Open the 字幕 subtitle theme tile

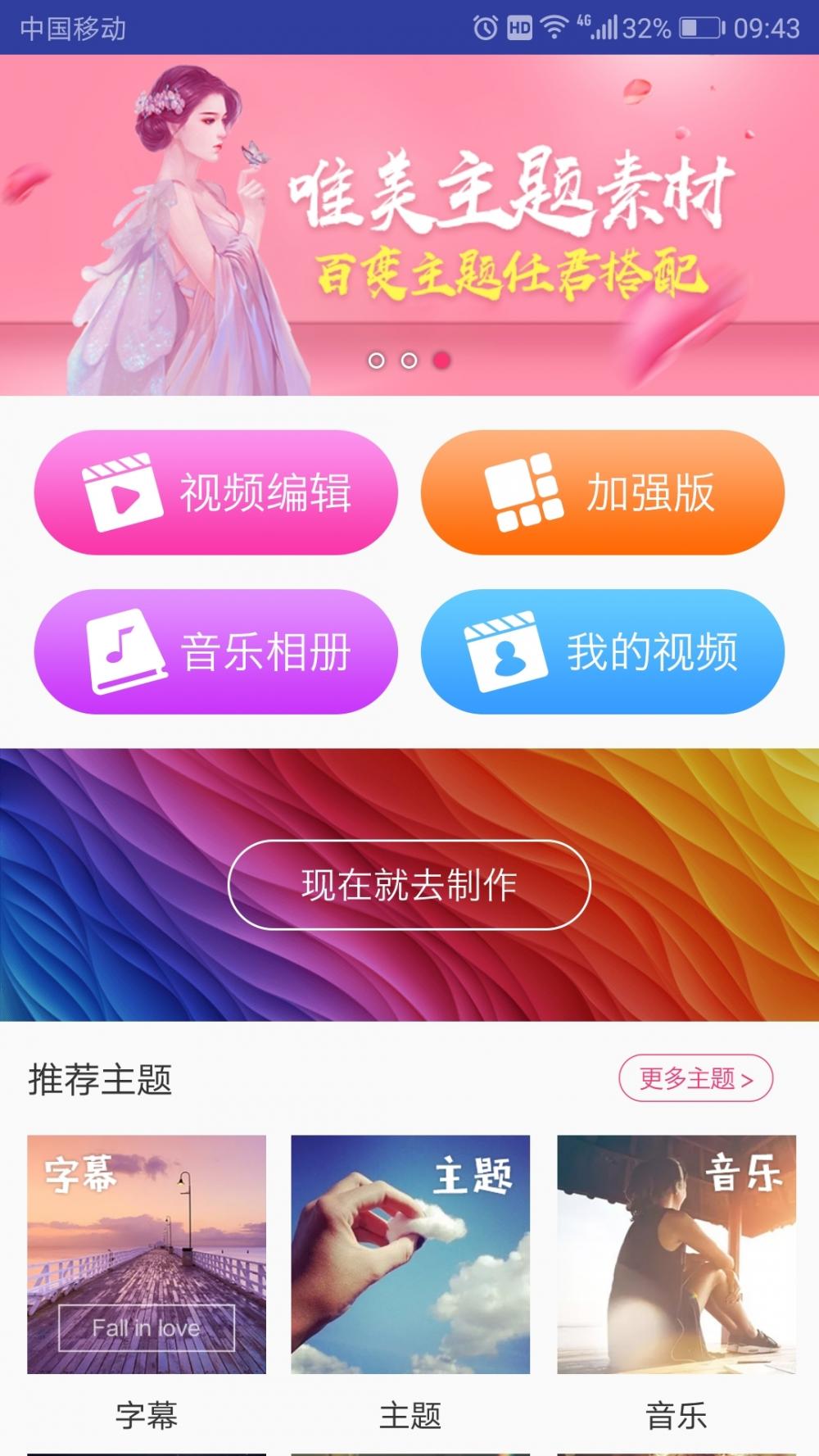click(x=147, y=1254)
